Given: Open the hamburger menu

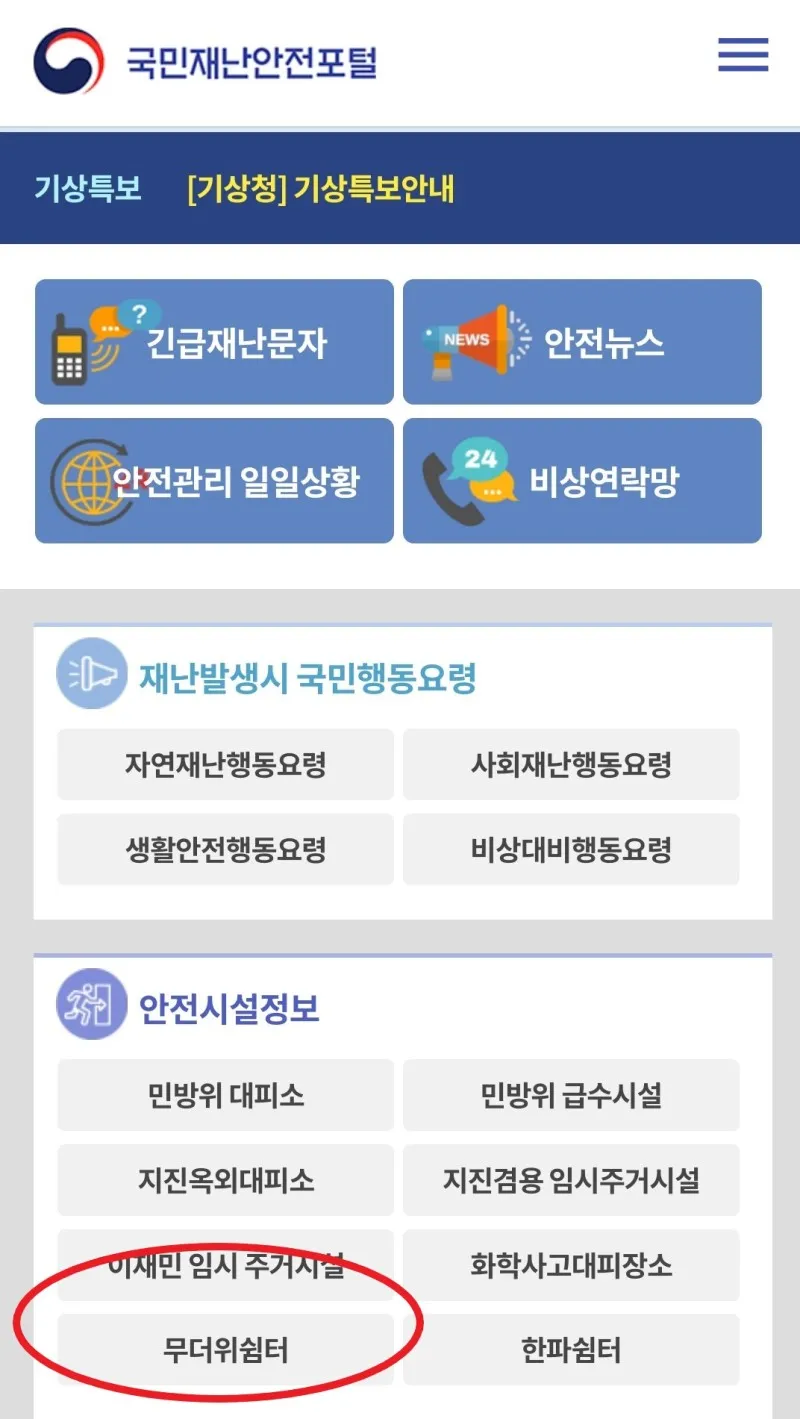Looking at the screenshot, I should click(743, 55).
